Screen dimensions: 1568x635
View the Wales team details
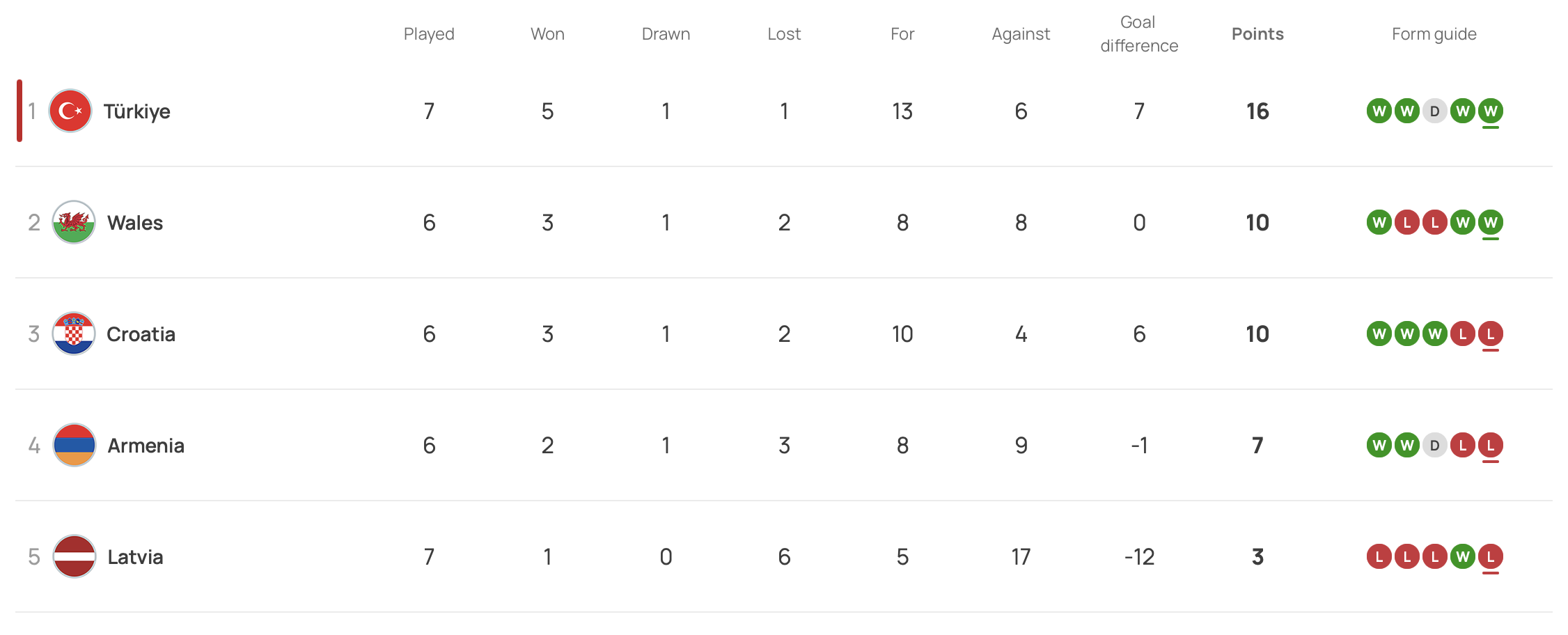134,223
